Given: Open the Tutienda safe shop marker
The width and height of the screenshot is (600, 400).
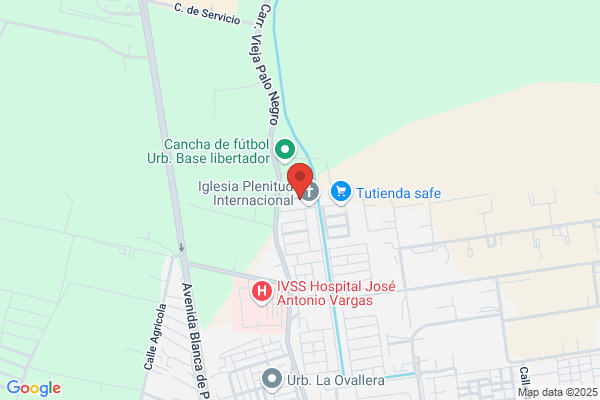Looking at the screenshot, I should tap(341, 193).
